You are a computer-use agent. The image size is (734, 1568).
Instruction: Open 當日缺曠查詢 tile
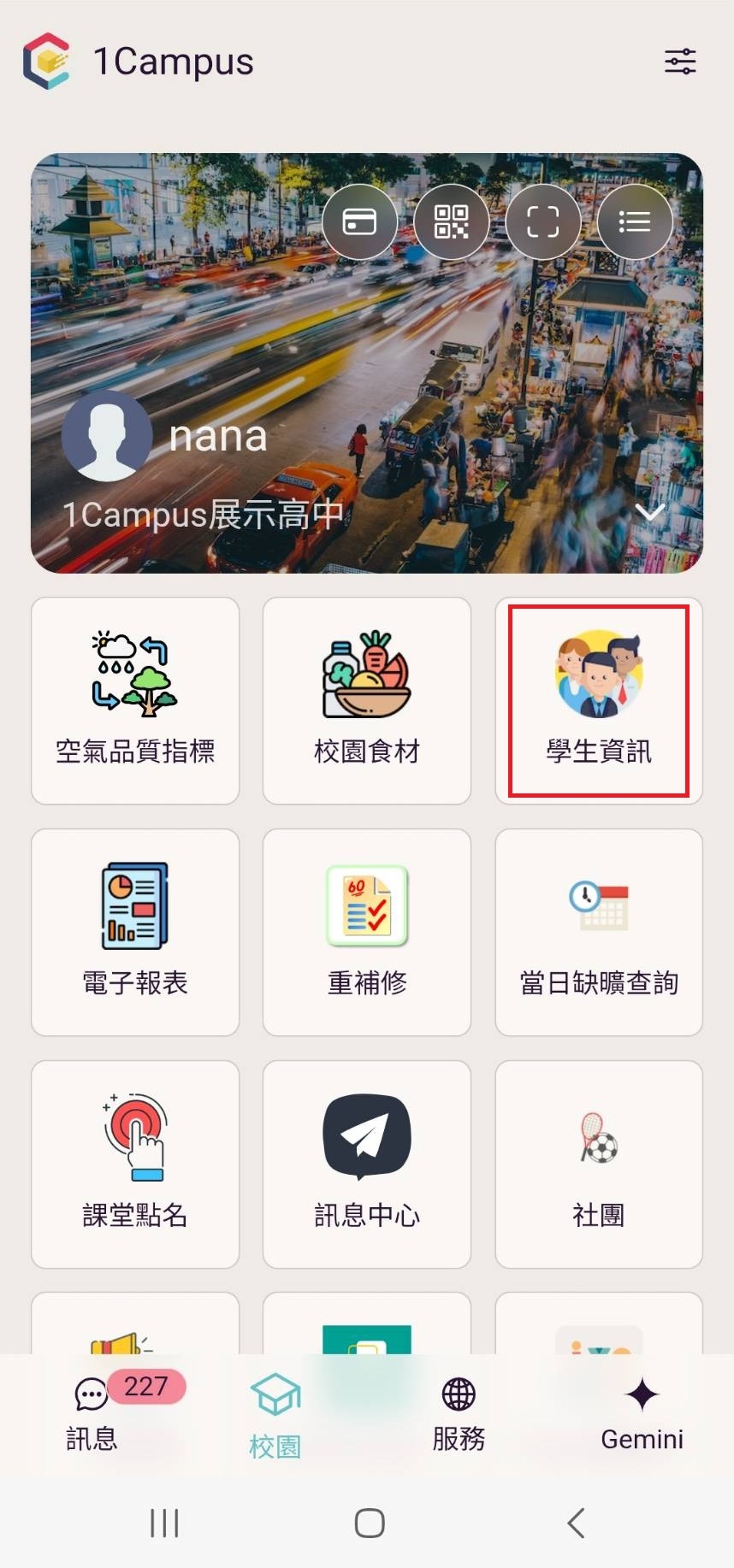599,933
